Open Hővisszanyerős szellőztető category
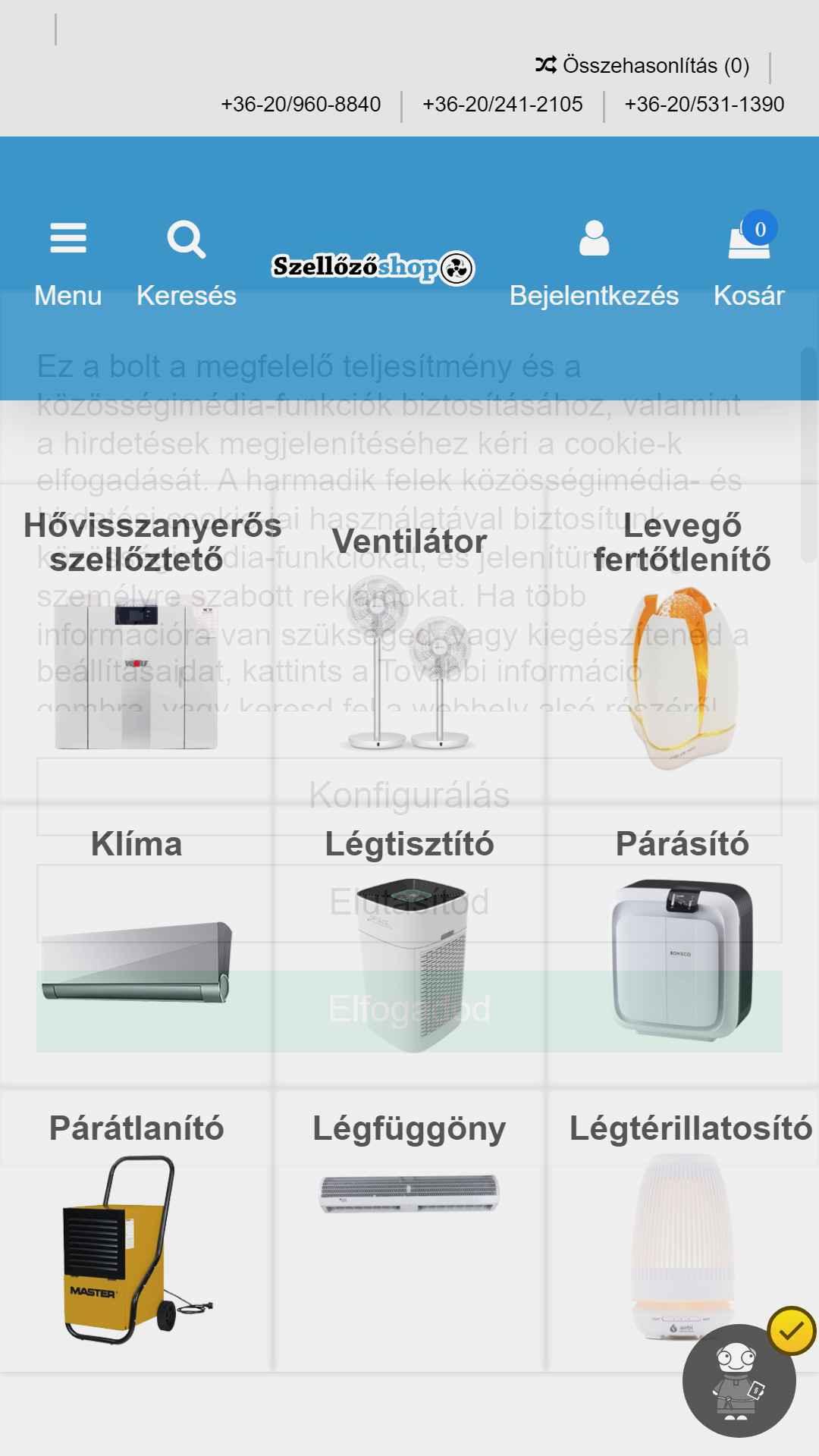This screenshot has width=819, height=1456. tap(136, 643)
